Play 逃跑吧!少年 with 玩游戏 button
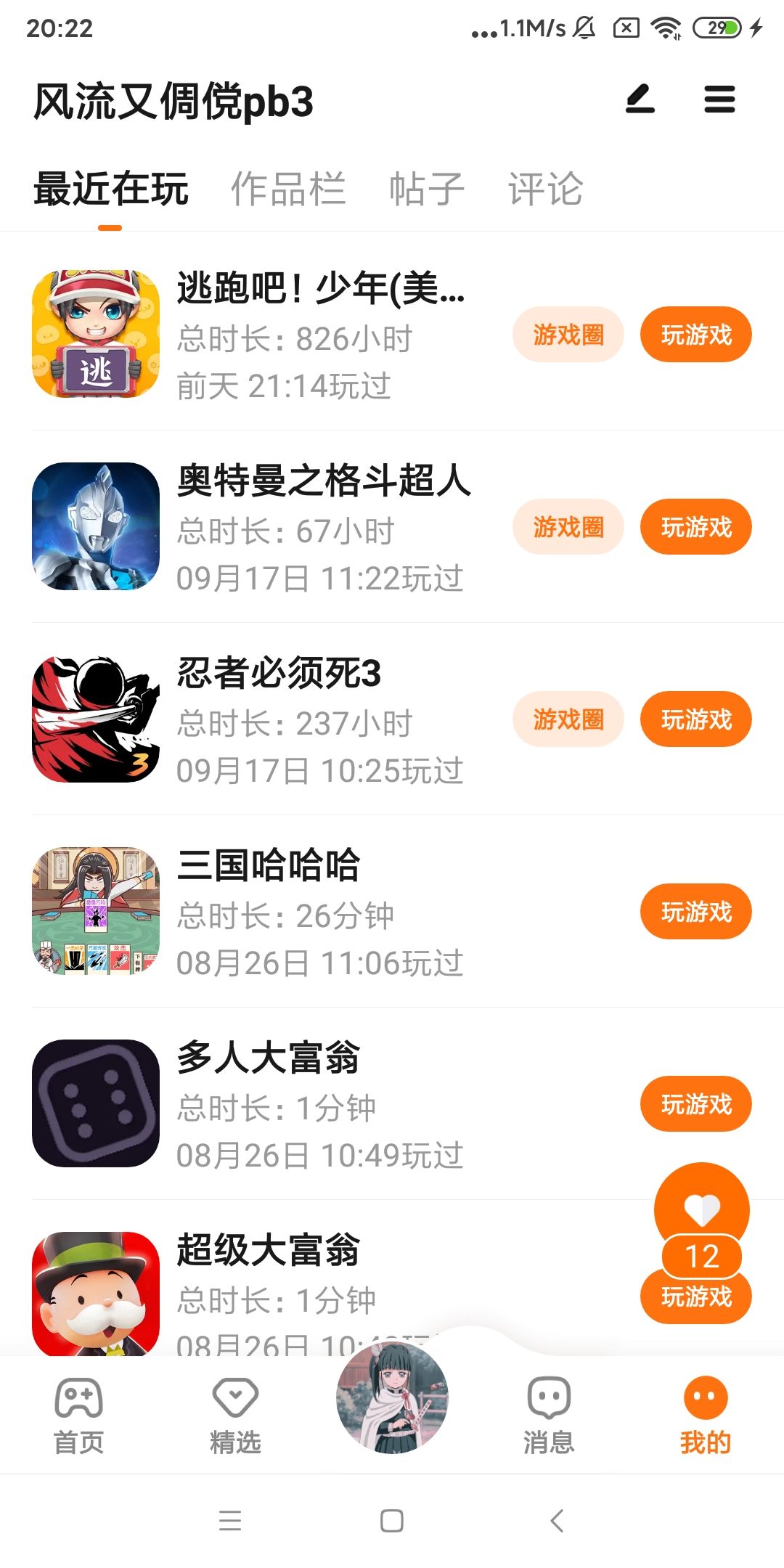Viewport: 784px width, 1568px height. pos(695,335)
